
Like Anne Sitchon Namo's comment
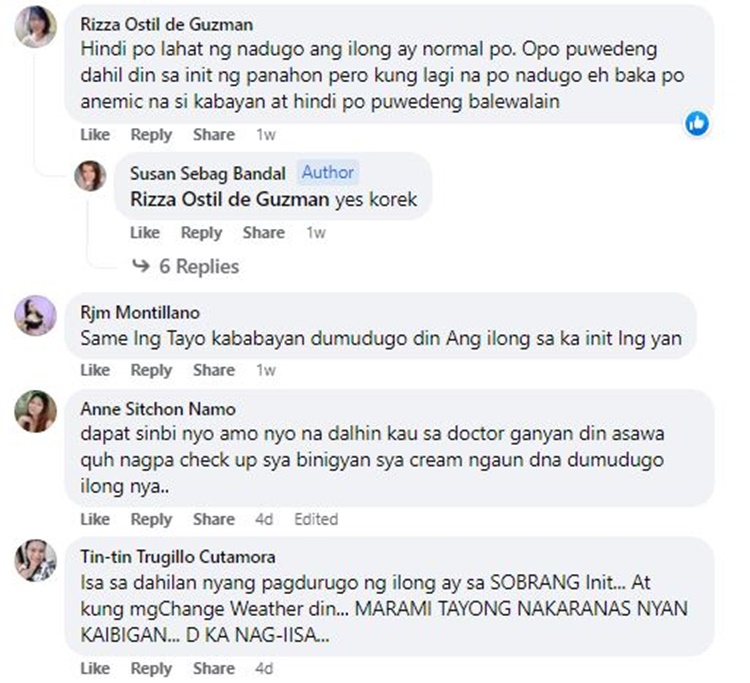95,519
